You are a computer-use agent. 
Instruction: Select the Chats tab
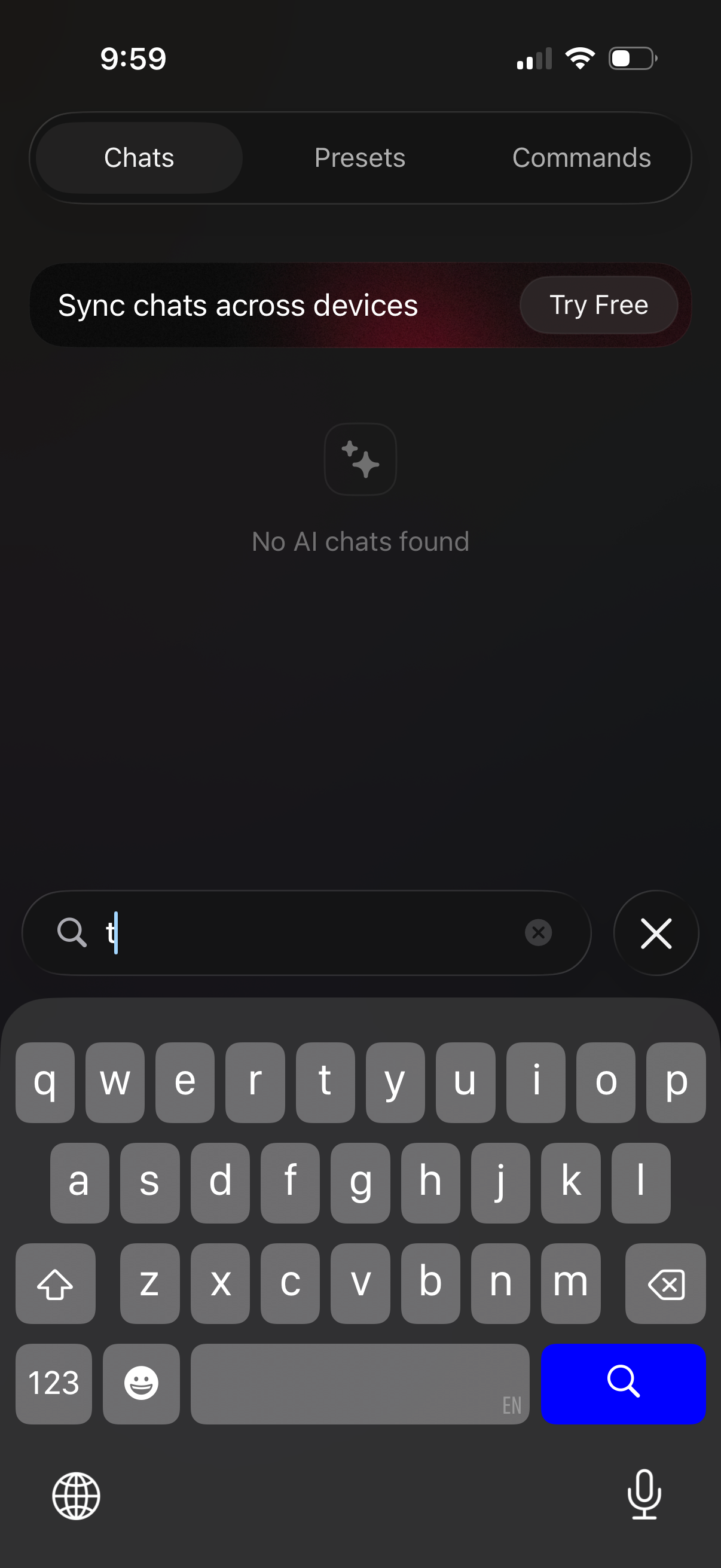click(138, 158)
